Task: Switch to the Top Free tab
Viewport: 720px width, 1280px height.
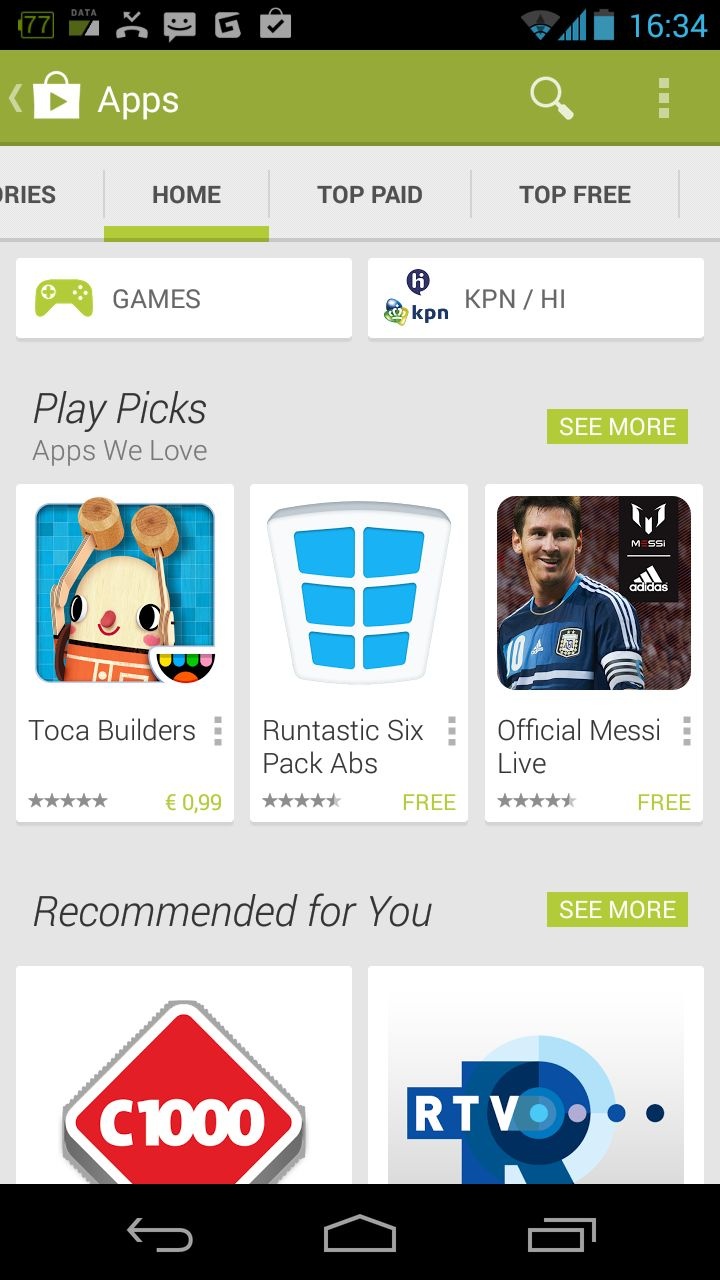Action: click(574, 195)
